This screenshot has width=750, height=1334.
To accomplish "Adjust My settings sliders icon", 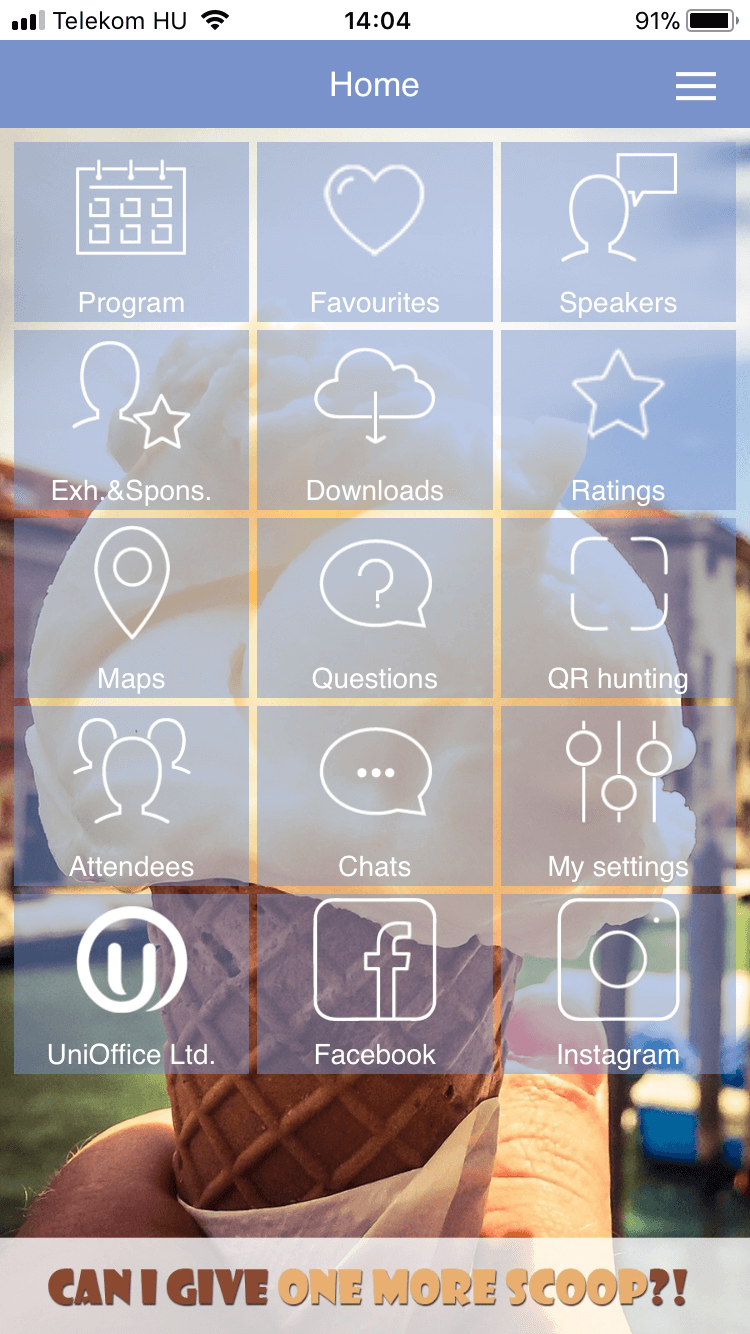I will point(618,794).
